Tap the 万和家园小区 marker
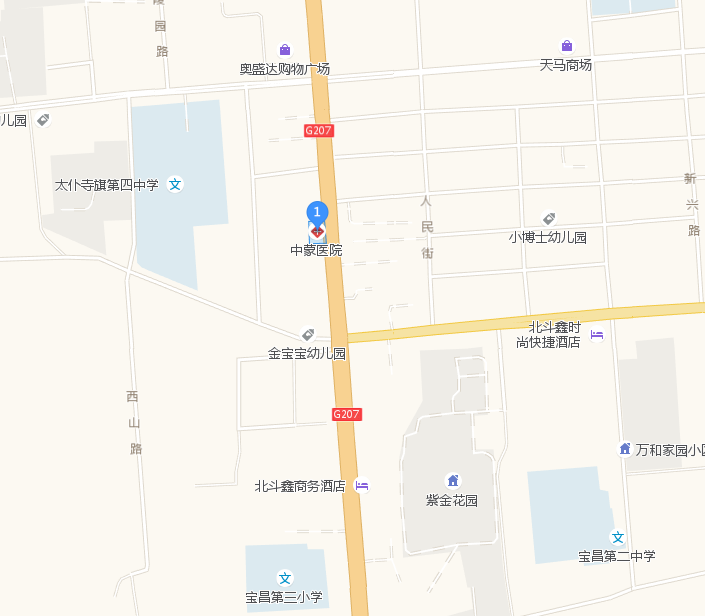The image size is (705, 616). [625, 449]
